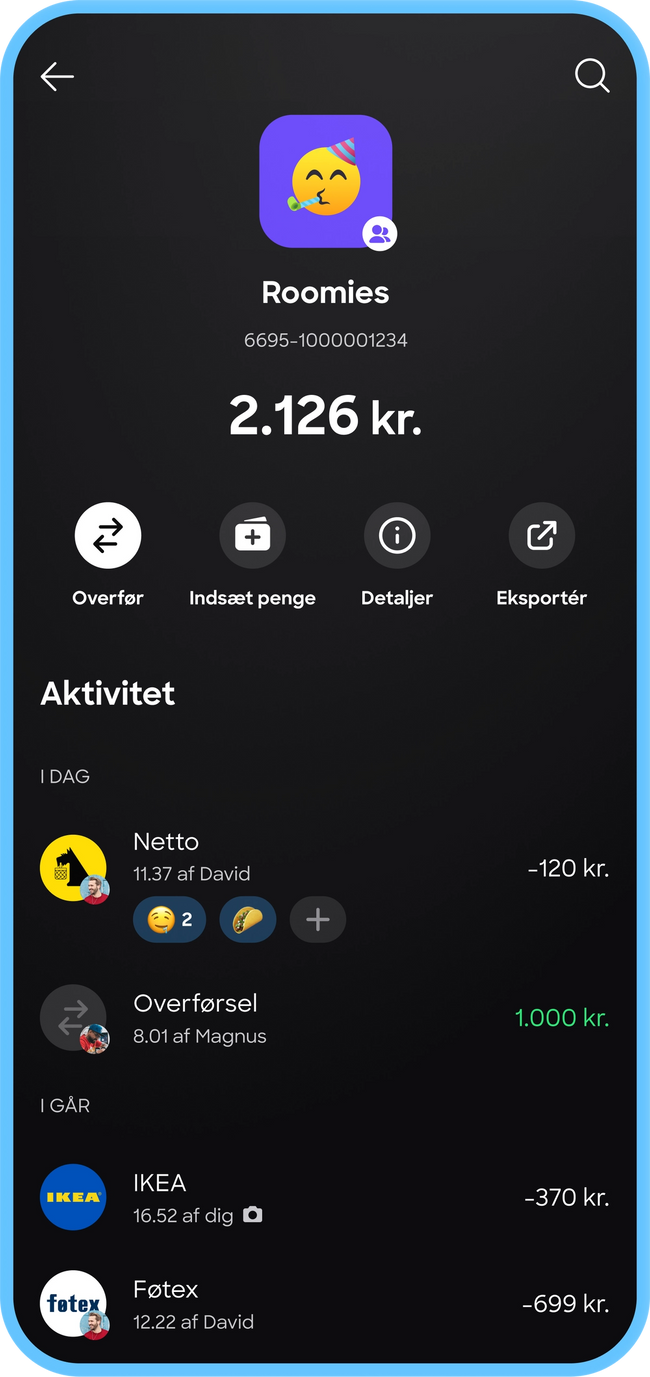The image size is (650, 1377).
Task: Tap Eksportér to export activity
Action: click(541, 536)
